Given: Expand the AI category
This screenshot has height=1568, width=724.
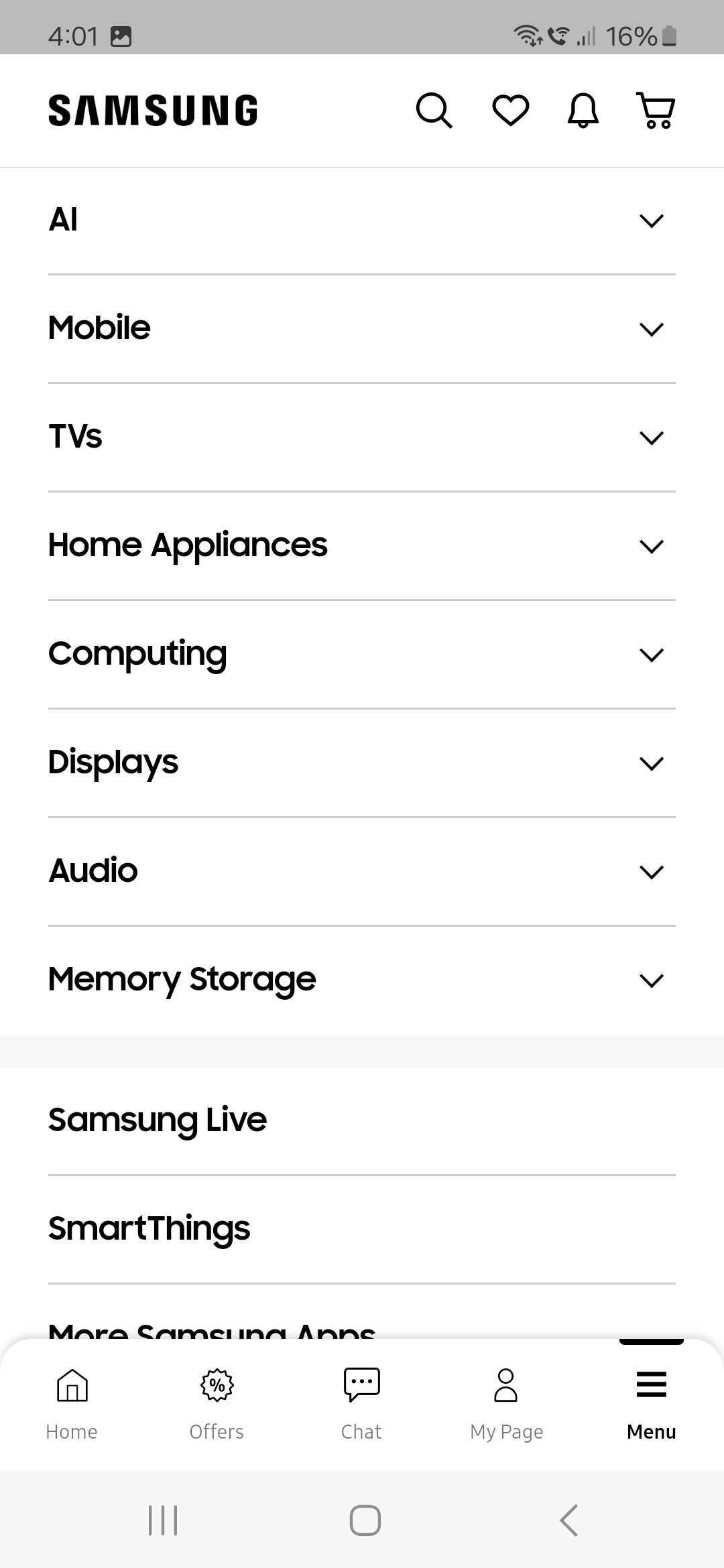Looking at the screenshot, I should pyautogui.click(x=362, y=220).
